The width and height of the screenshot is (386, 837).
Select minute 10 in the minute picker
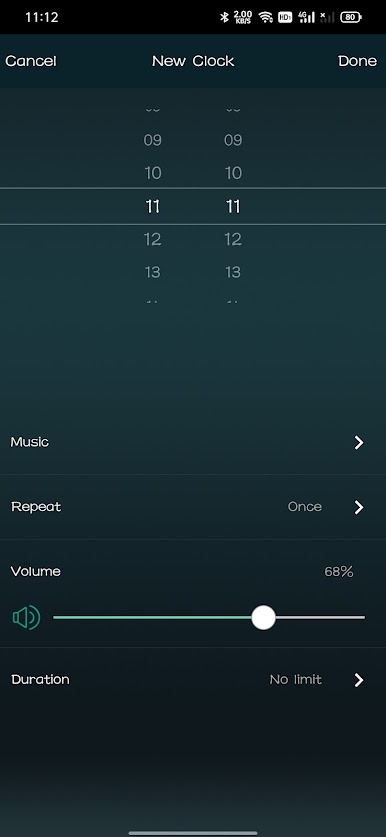233,173
